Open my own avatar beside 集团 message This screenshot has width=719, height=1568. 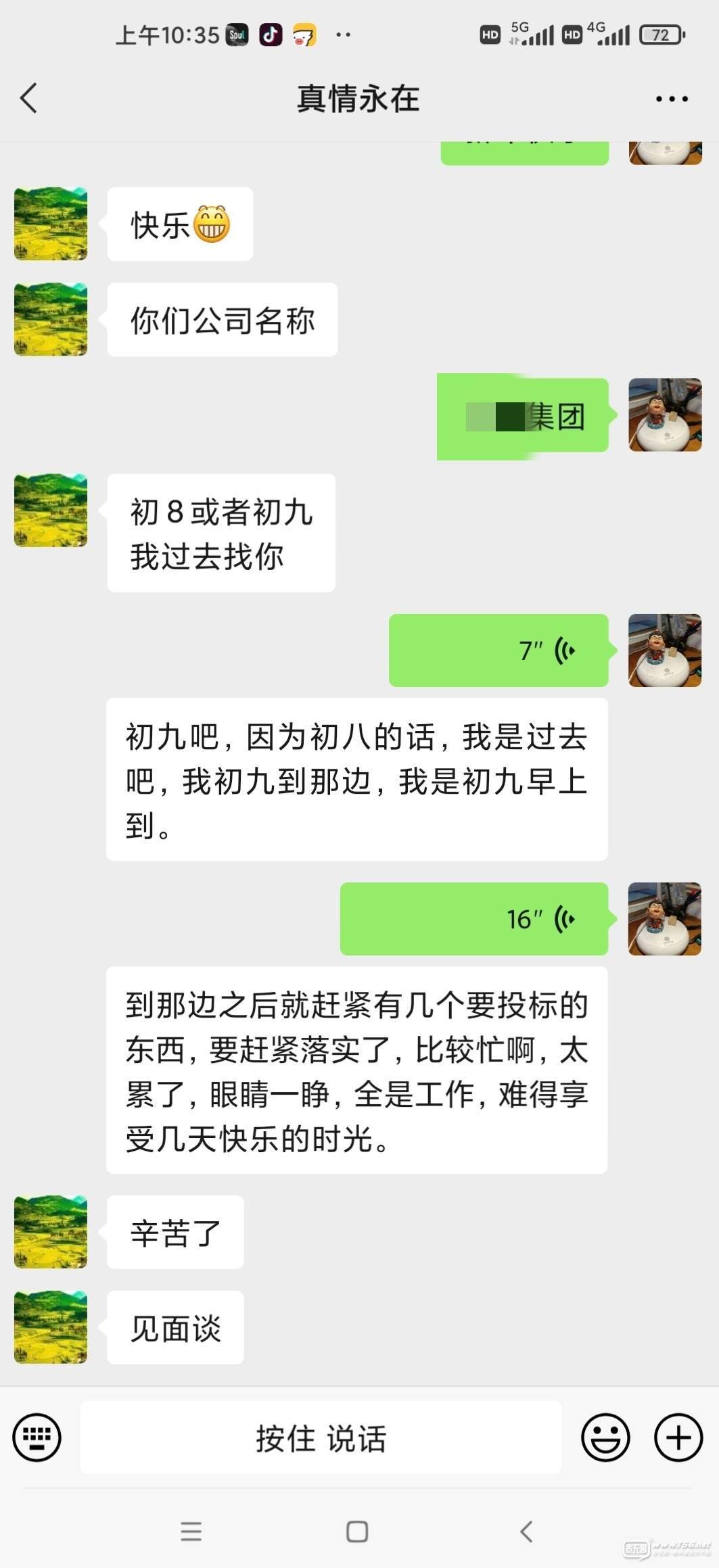point(665,414)
